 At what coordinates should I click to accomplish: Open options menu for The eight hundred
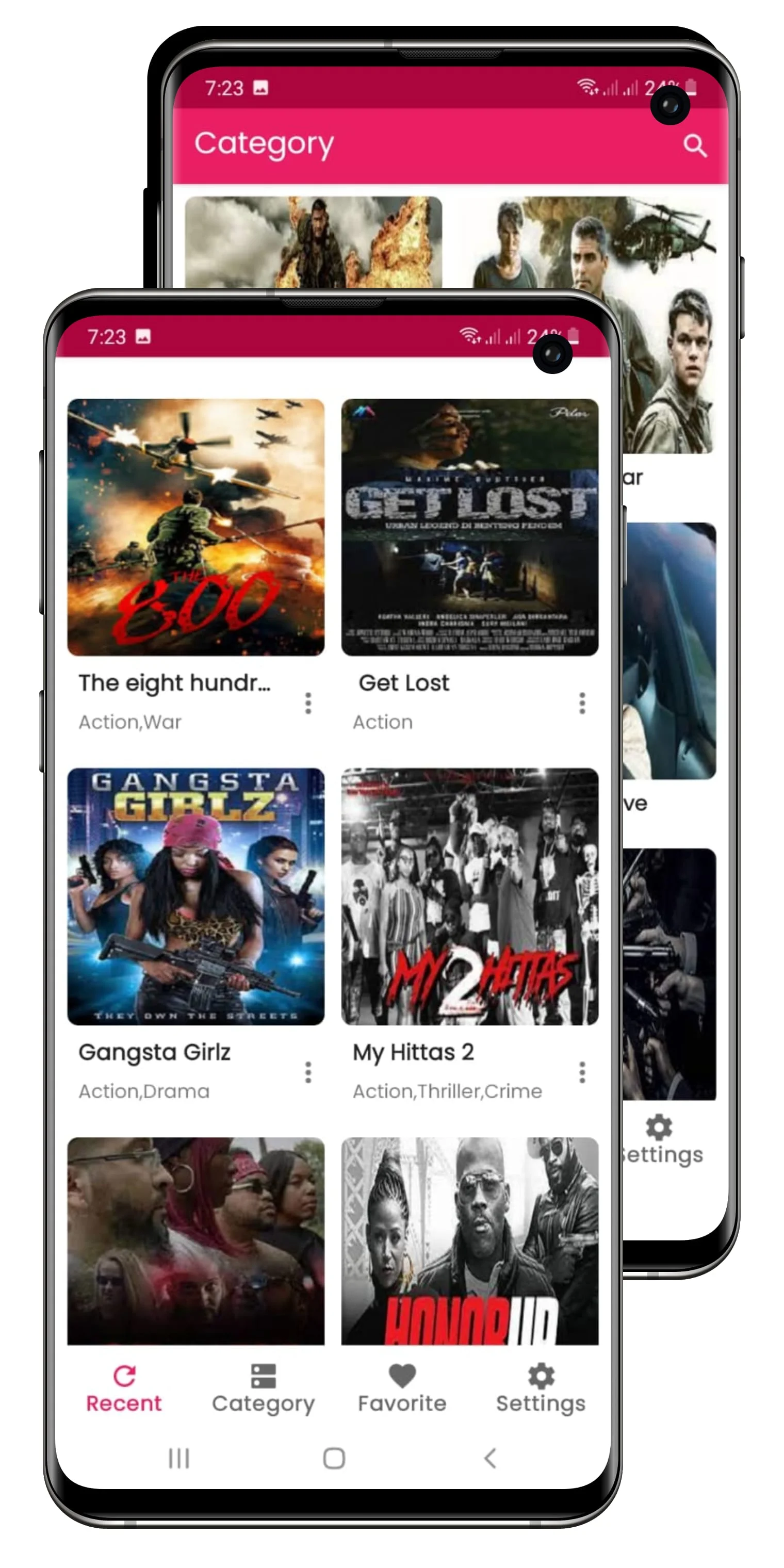click(x=308, y=703)
